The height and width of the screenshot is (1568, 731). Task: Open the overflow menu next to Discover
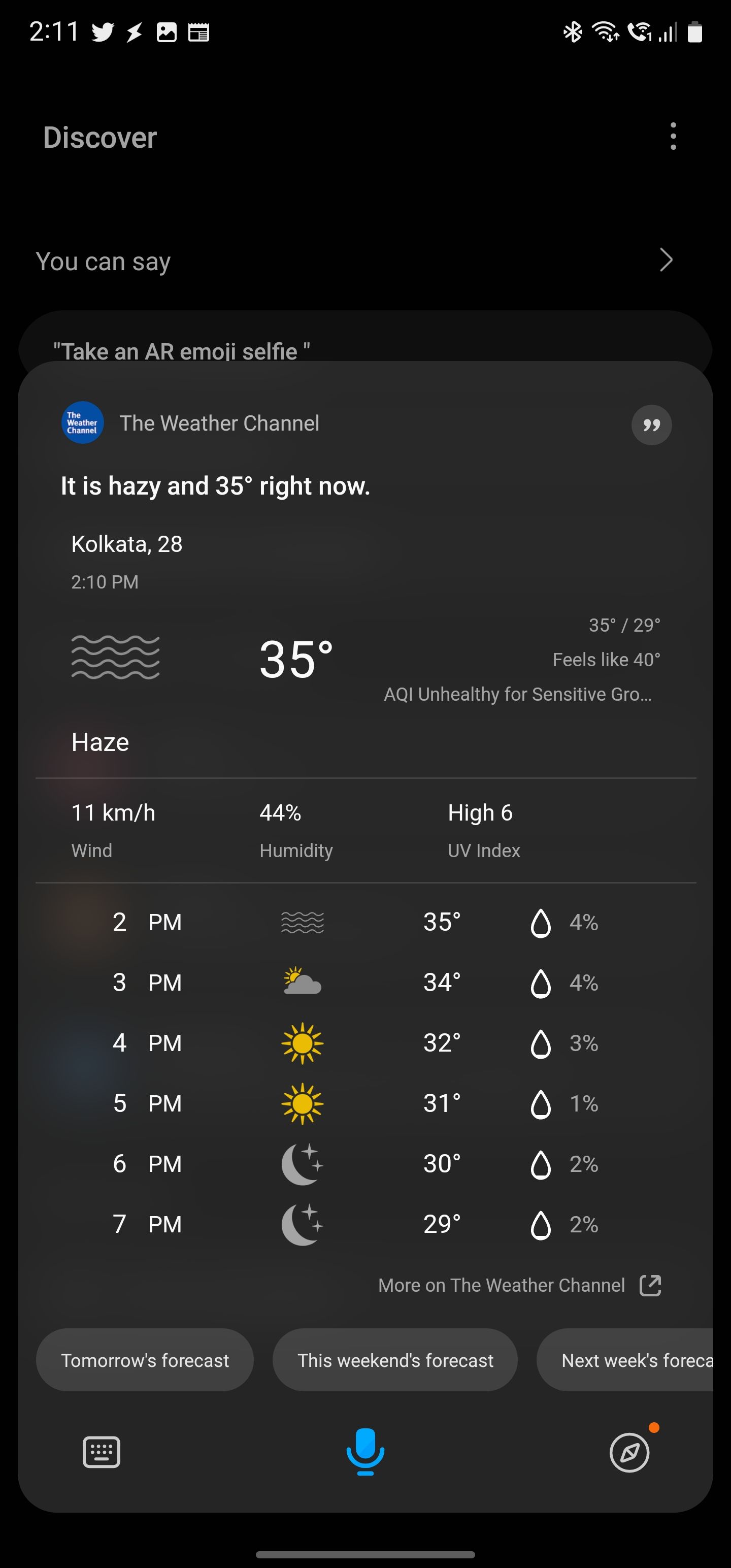click(x=673, y=137)
